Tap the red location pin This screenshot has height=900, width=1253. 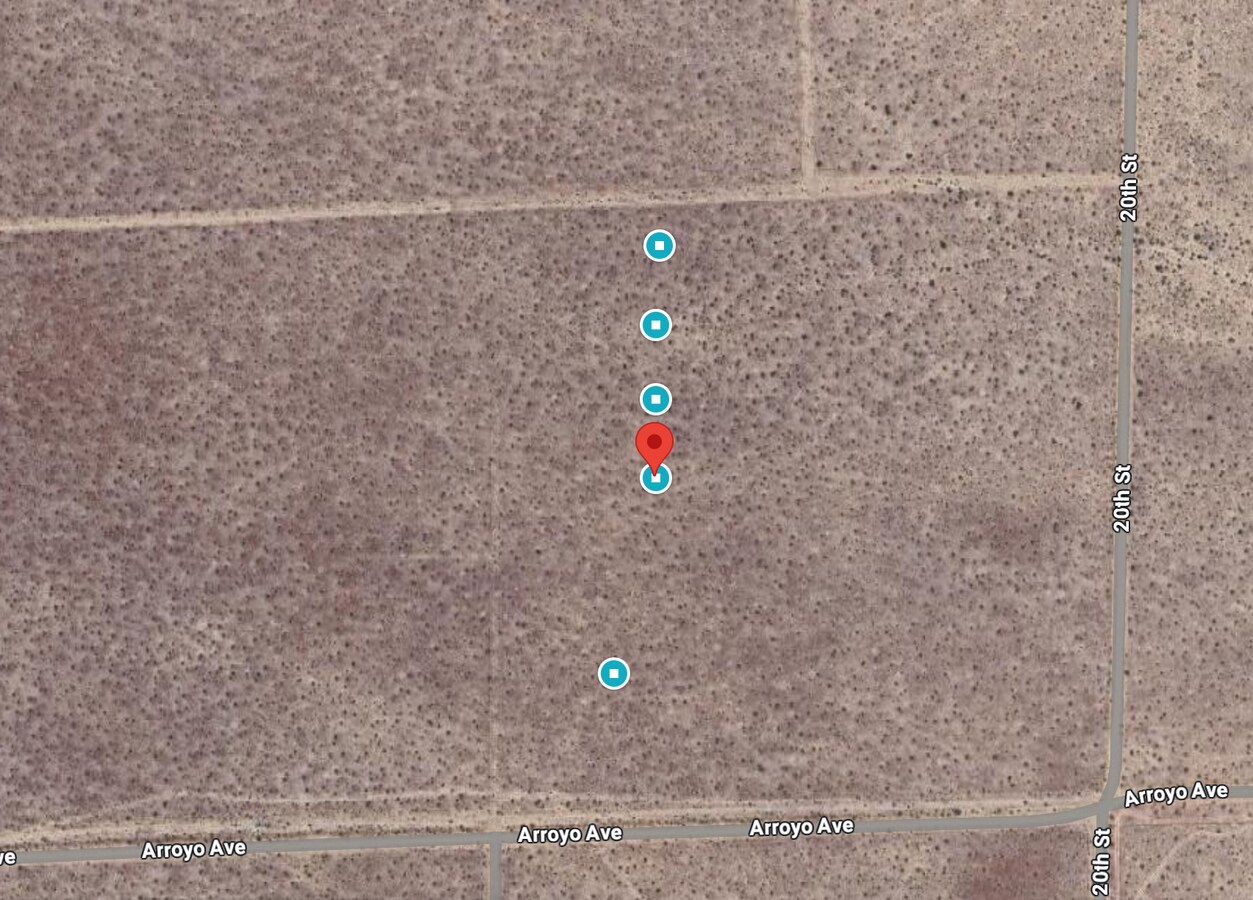pyautogui.click(x=655, y=442)
